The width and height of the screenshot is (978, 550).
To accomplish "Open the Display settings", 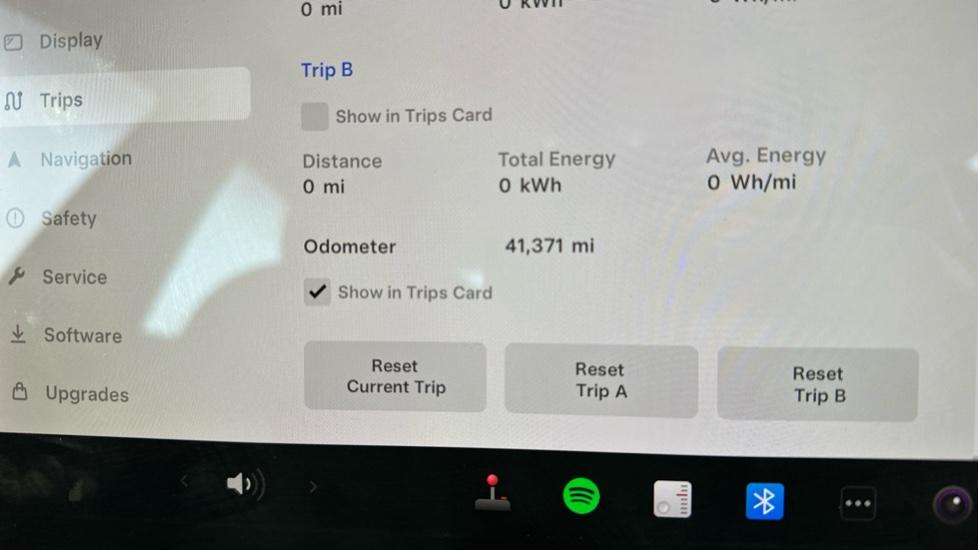I will point(70,42).
